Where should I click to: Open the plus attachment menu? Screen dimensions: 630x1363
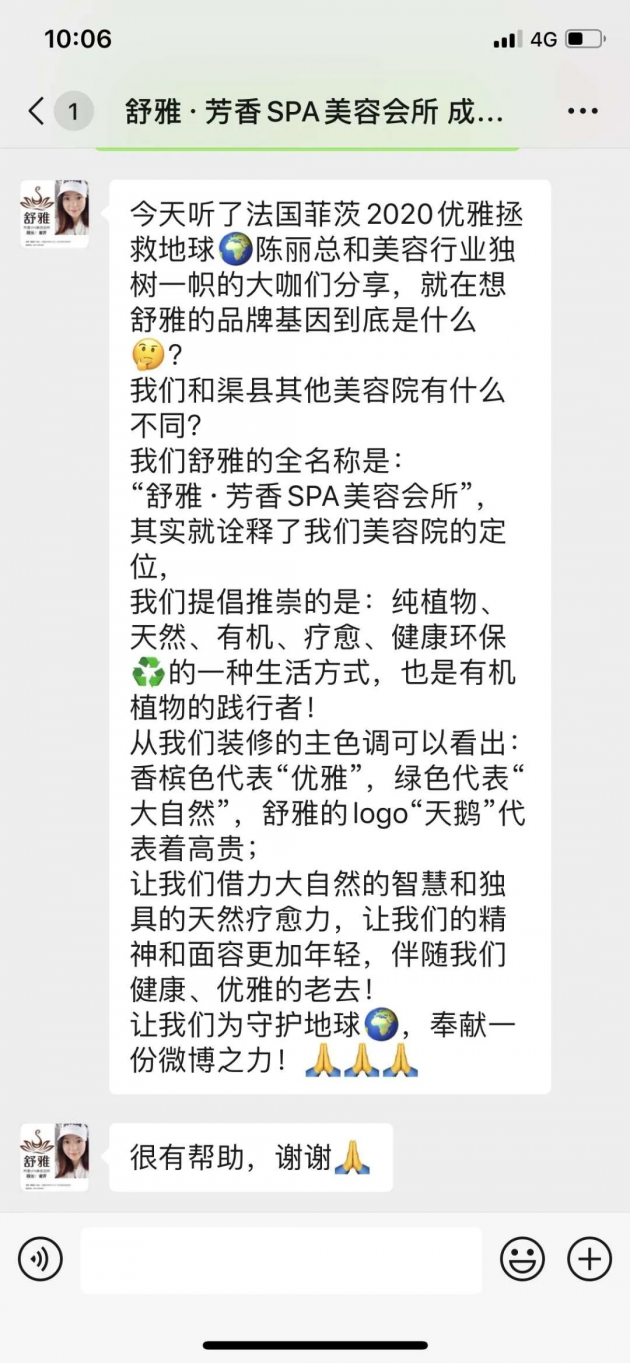tap(589, 1259)
